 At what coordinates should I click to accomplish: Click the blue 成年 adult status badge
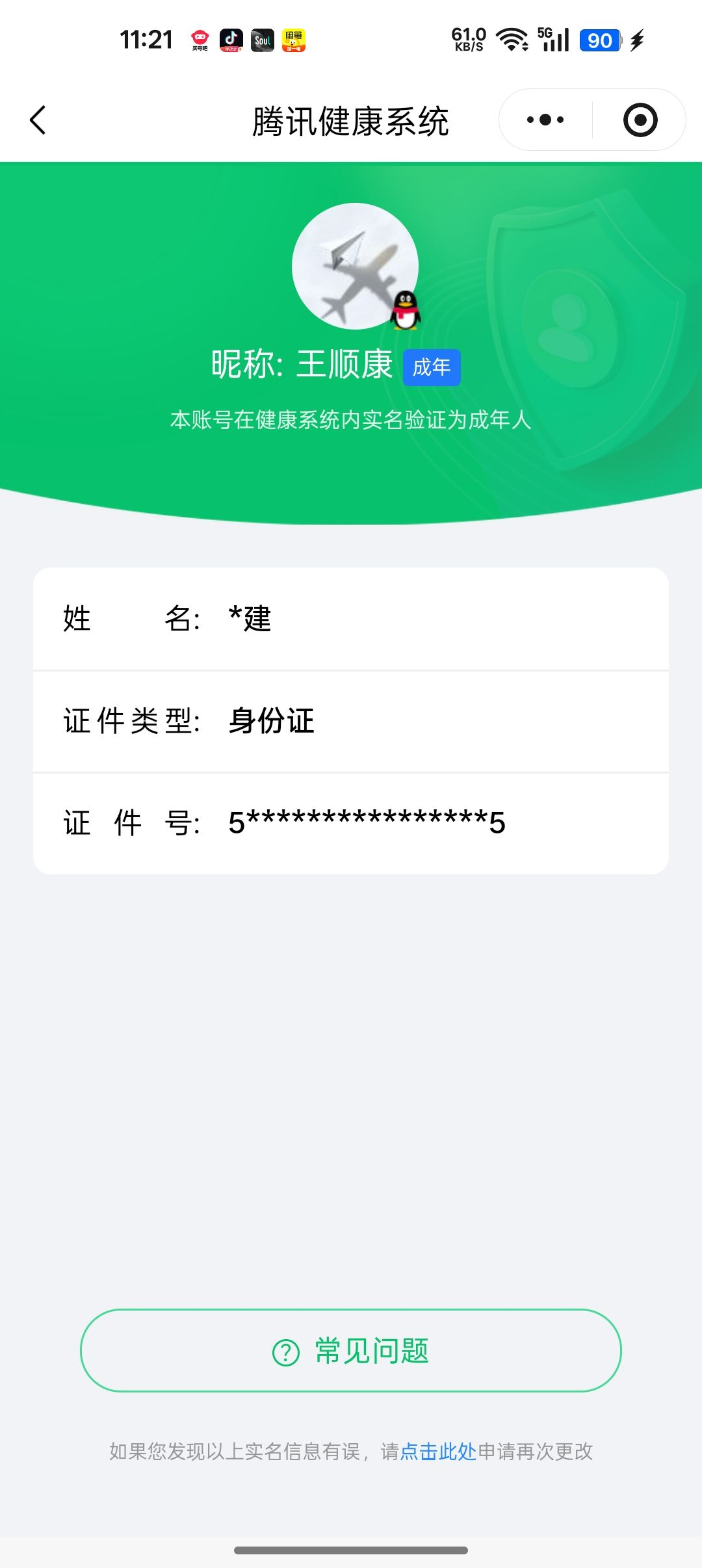(432, 366)
